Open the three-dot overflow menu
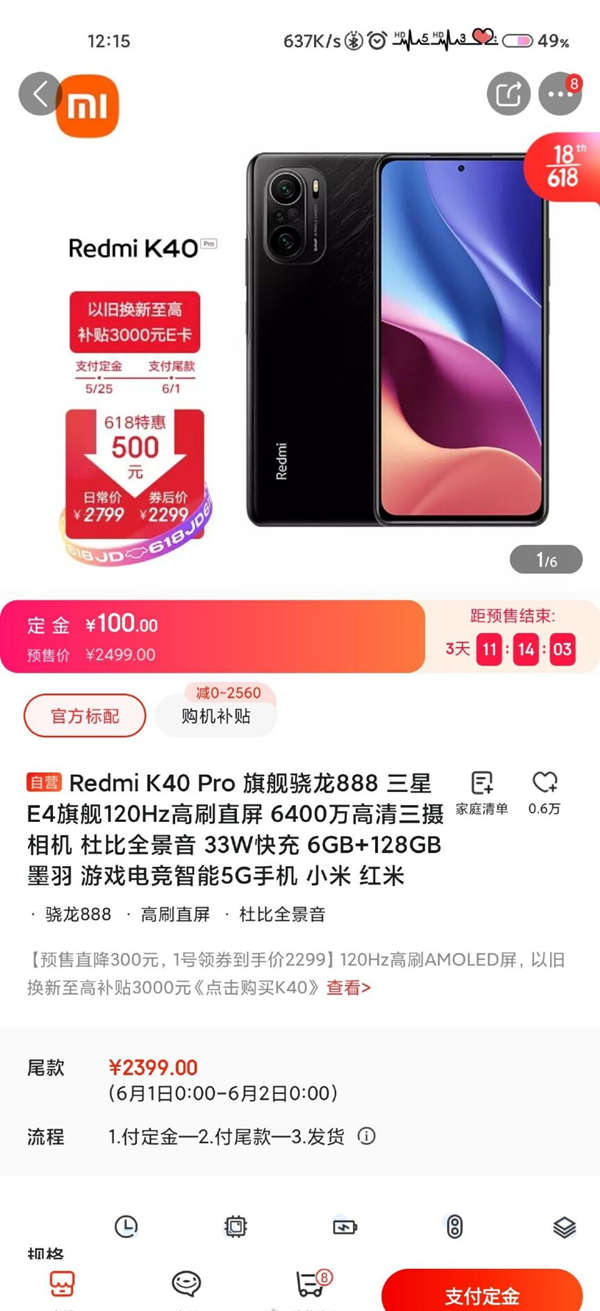The height and width of the screenshot is (1311, 600). [559, 95]
